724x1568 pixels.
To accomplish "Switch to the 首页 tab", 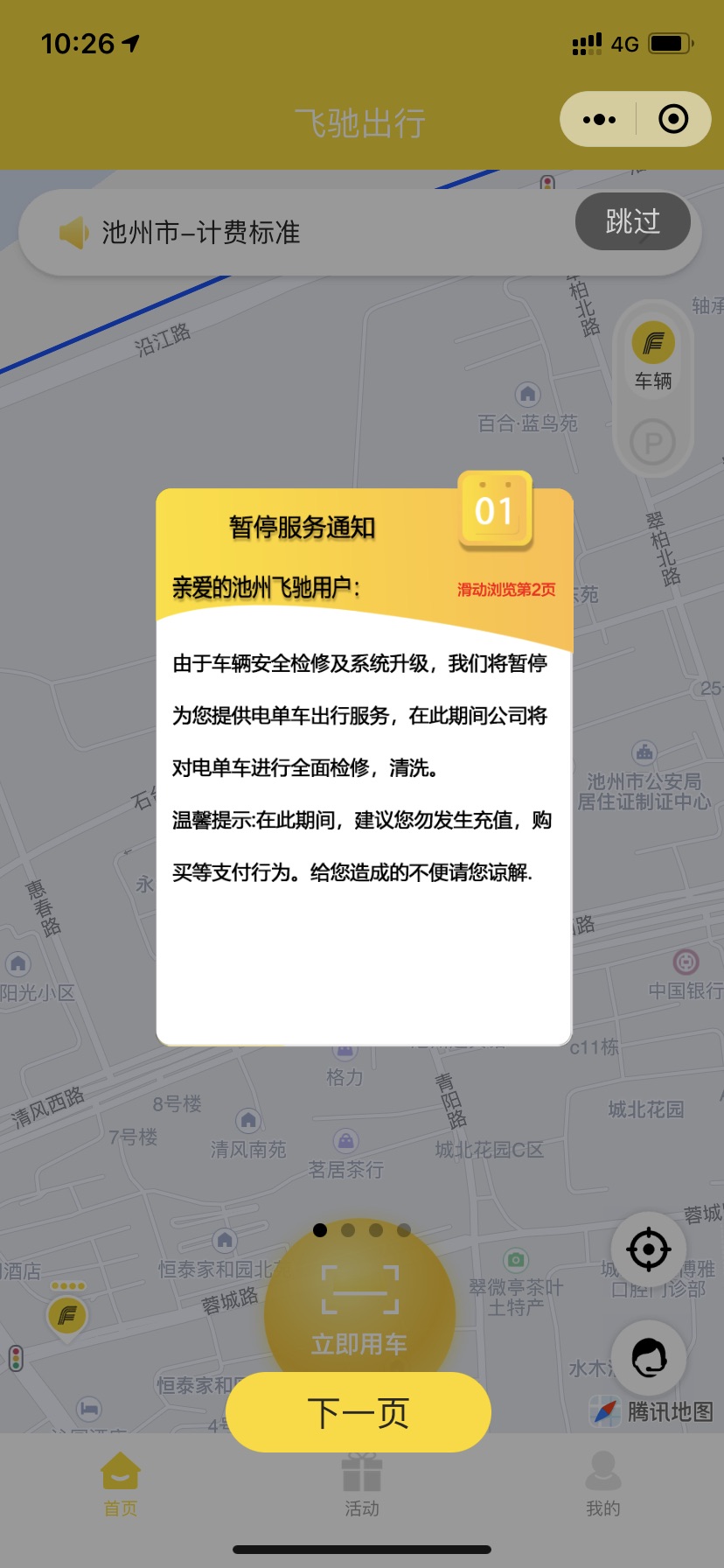I will pos(121,1483).
